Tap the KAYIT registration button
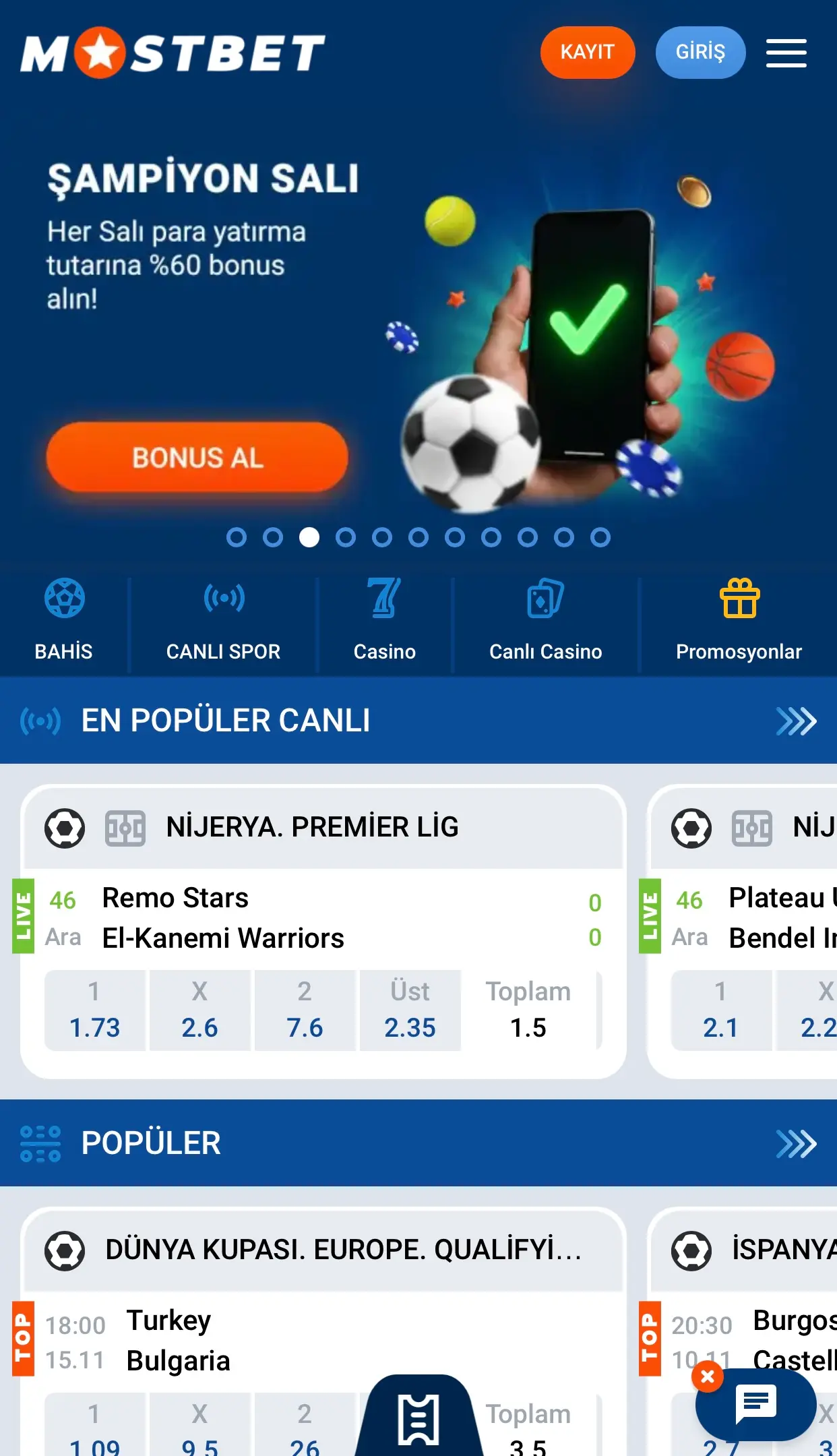 coord(587,53)
